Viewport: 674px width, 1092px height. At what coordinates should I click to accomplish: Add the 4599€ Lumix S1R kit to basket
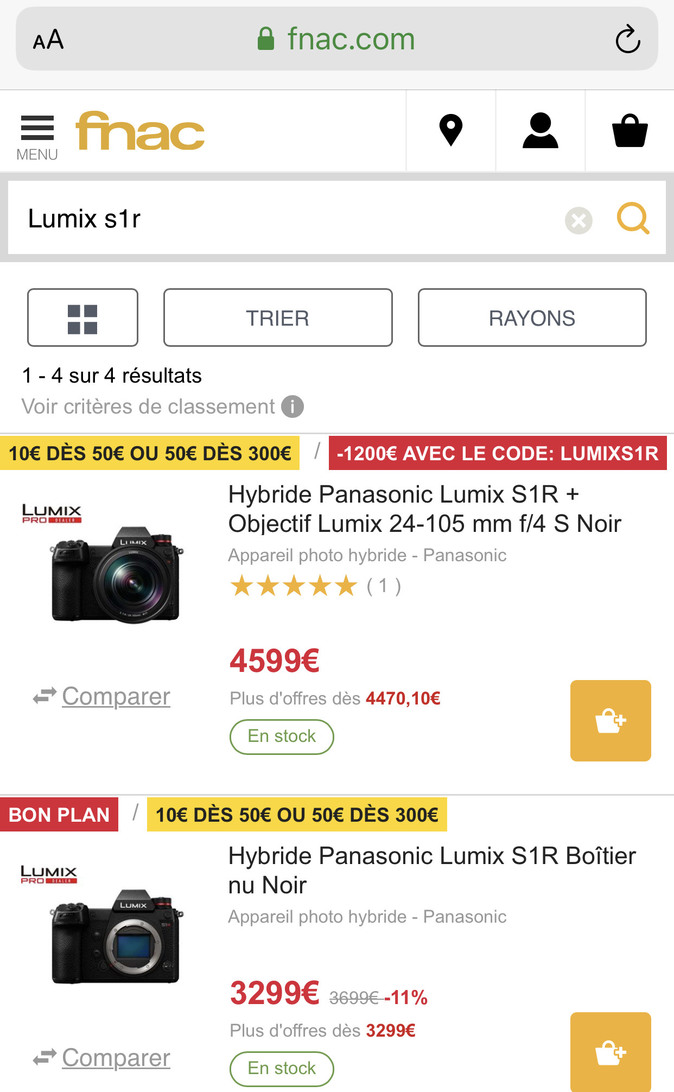(x=610, y=721)
